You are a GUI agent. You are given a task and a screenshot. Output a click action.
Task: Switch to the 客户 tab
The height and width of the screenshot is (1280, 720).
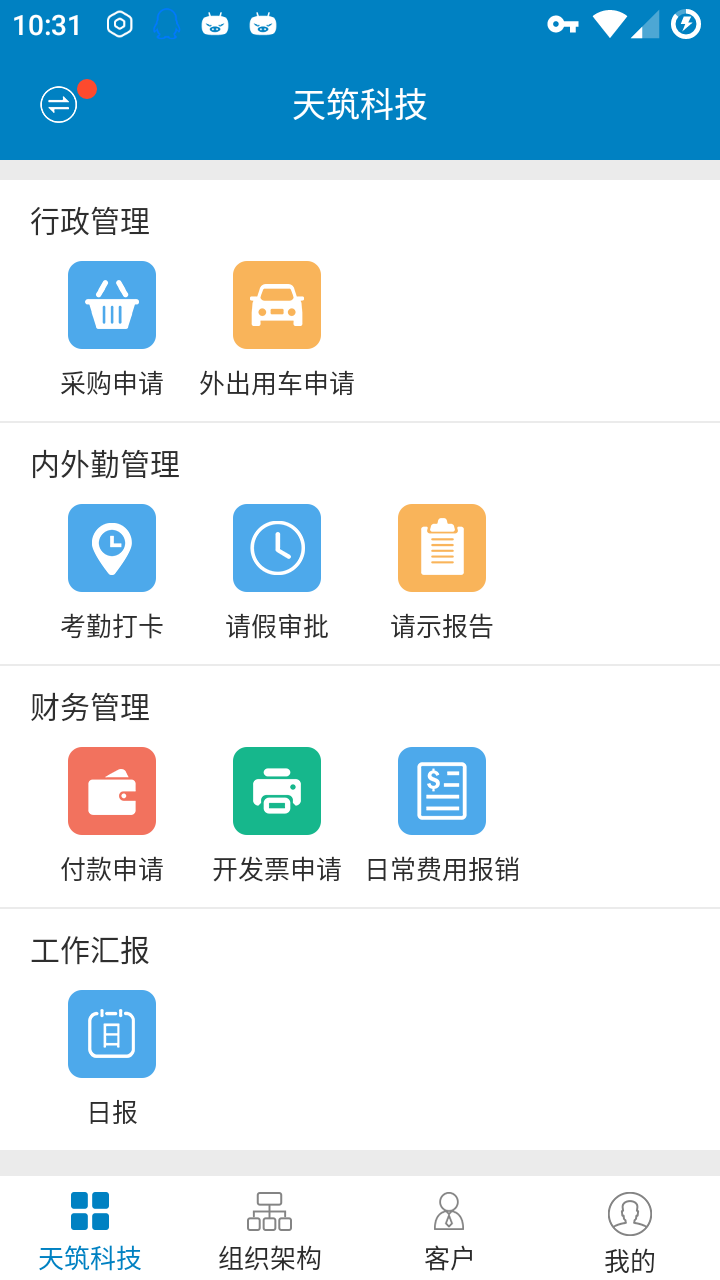(449, 1230)
